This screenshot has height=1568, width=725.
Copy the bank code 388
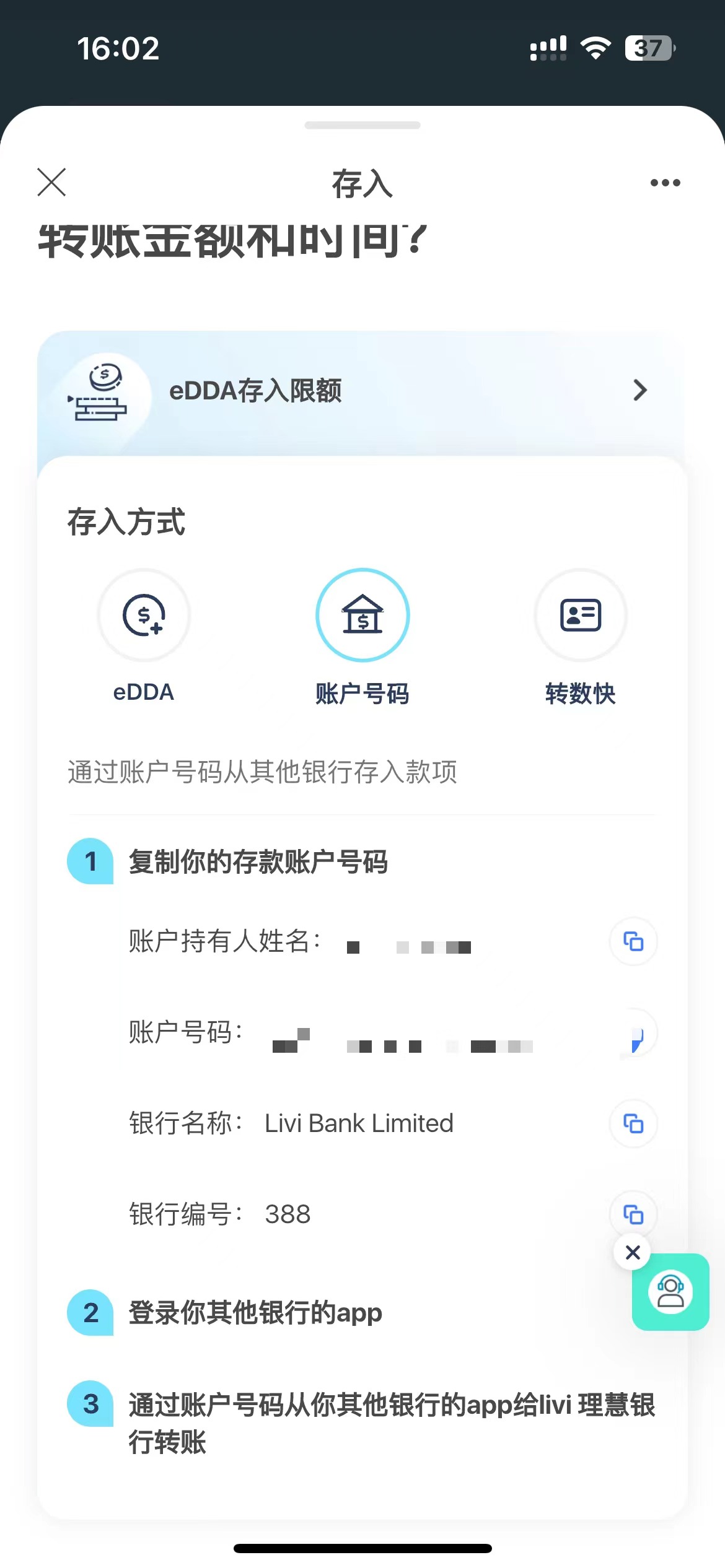coord(633,1214)
